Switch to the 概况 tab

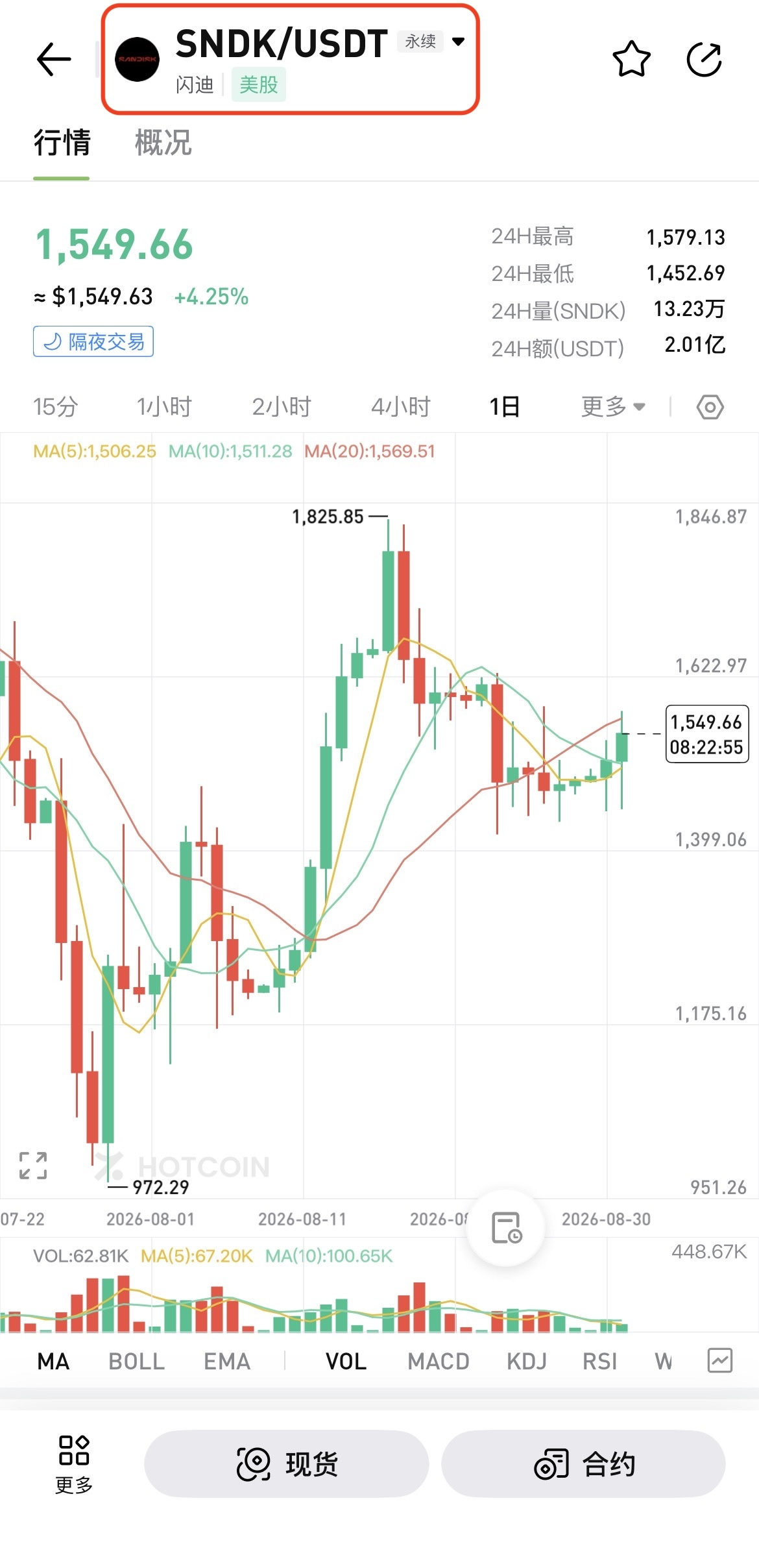tap(163, 143)
